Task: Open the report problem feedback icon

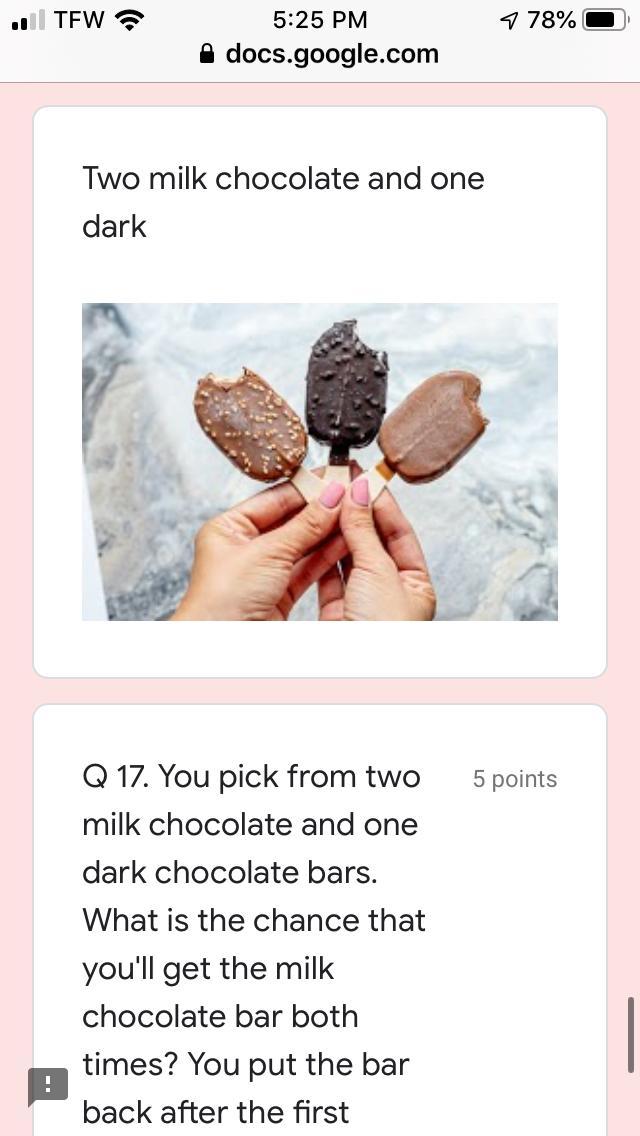Action: (x=48, y=1086)
